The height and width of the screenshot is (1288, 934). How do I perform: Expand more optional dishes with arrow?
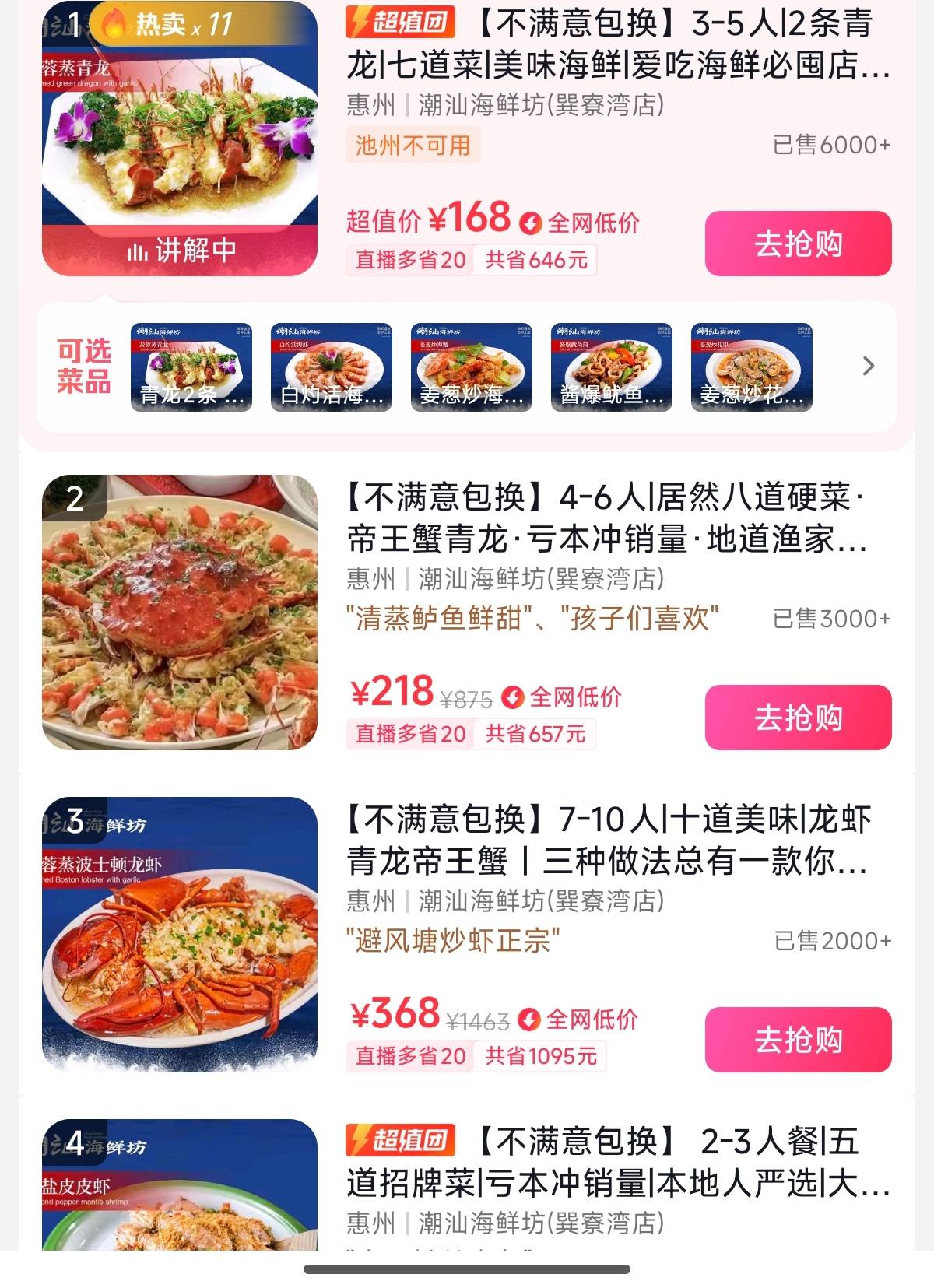(x=869, y=366)
